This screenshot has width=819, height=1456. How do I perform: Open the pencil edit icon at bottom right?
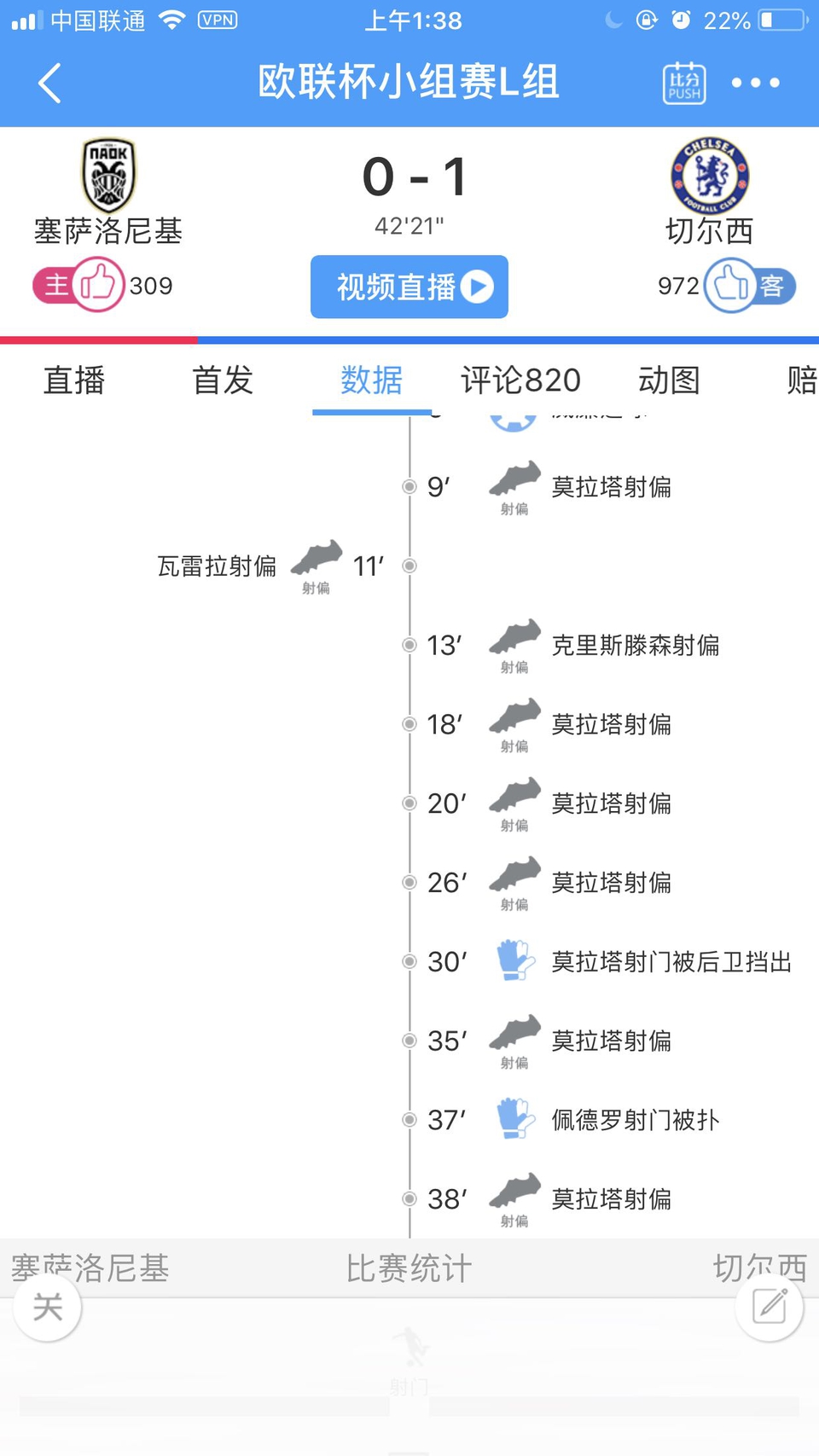[x=769, y=1307]
